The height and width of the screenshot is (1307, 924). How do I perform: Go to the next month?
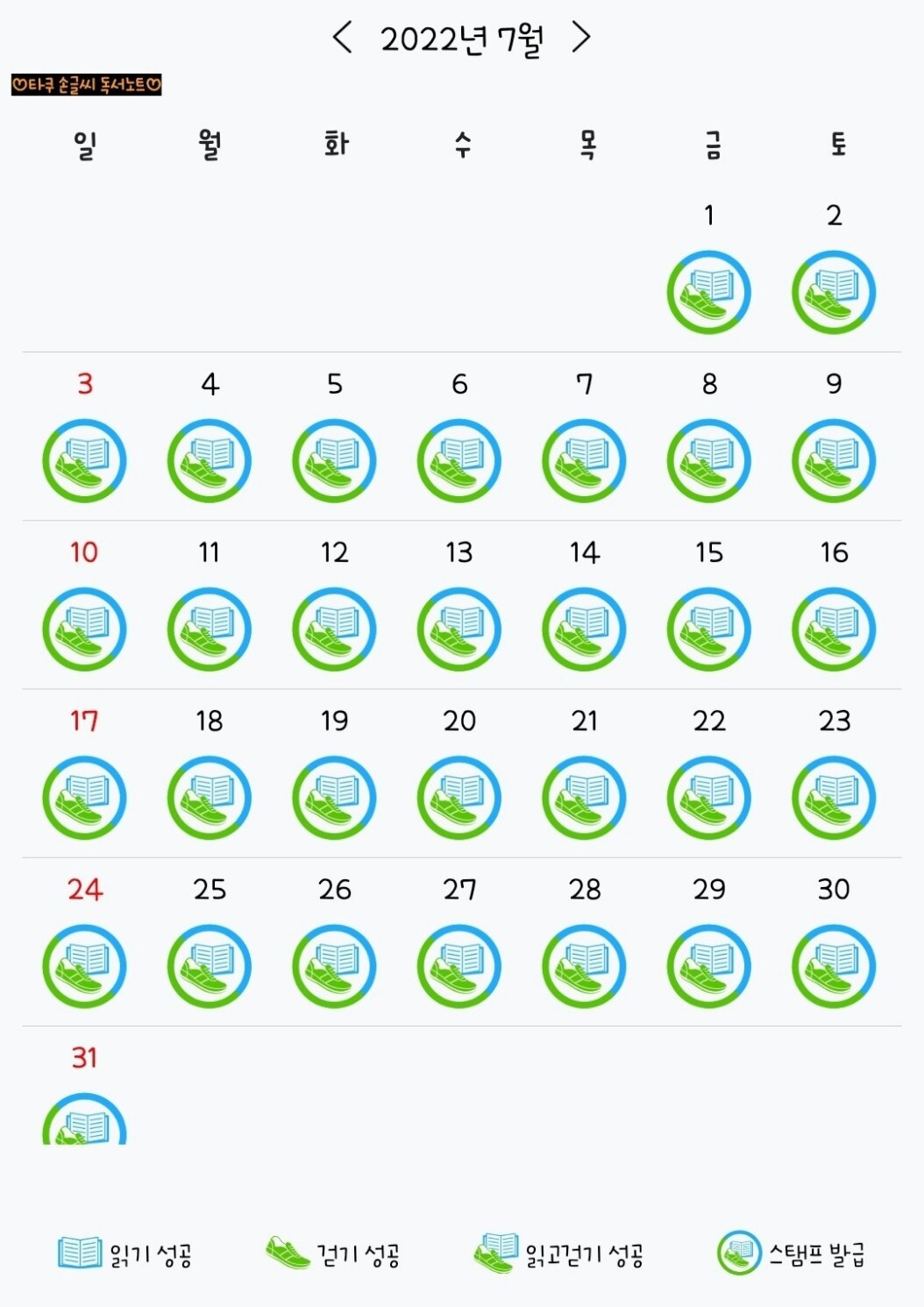pyautogui.click(x=581, y=38)
